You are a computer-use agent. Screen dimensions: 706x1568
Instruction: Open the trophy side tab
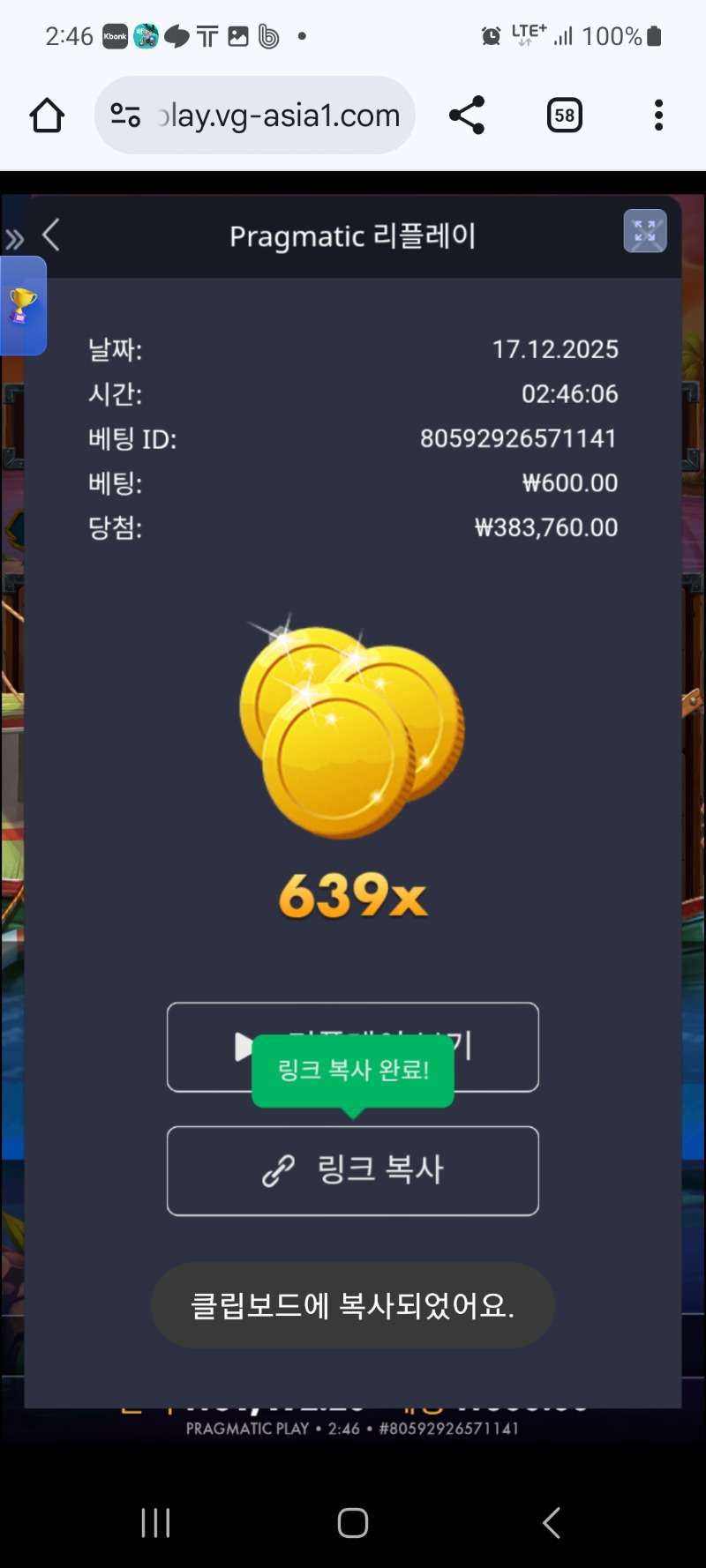(x=23, y=306)
